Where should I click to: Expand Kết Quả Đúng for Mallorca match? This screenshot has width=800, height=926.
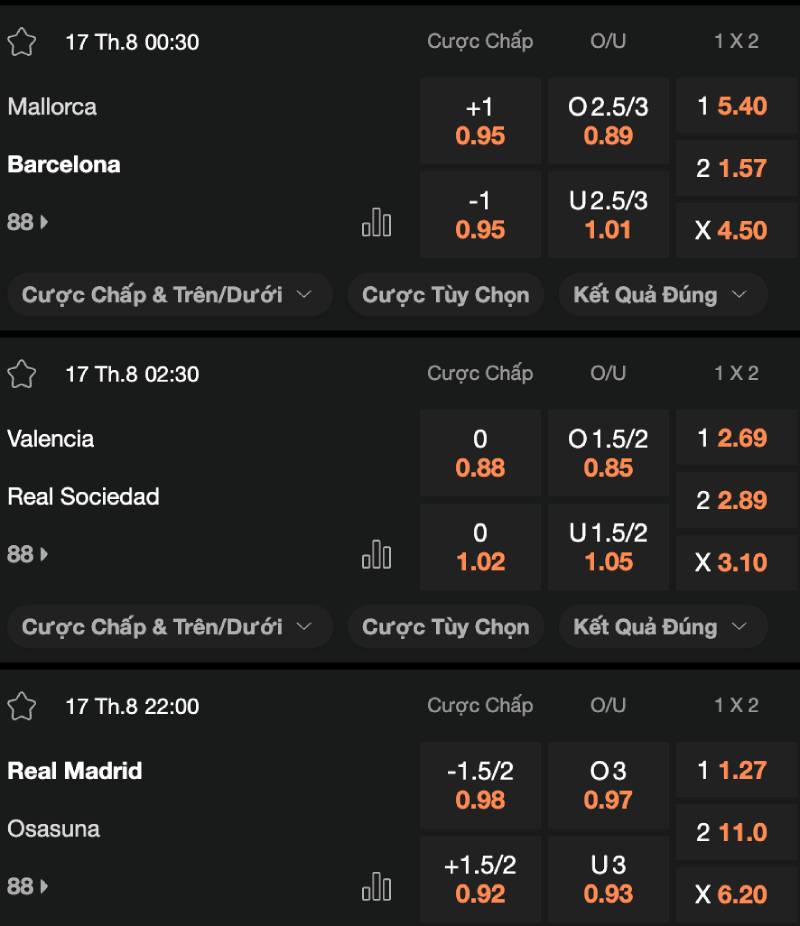(x=662, y=294)
